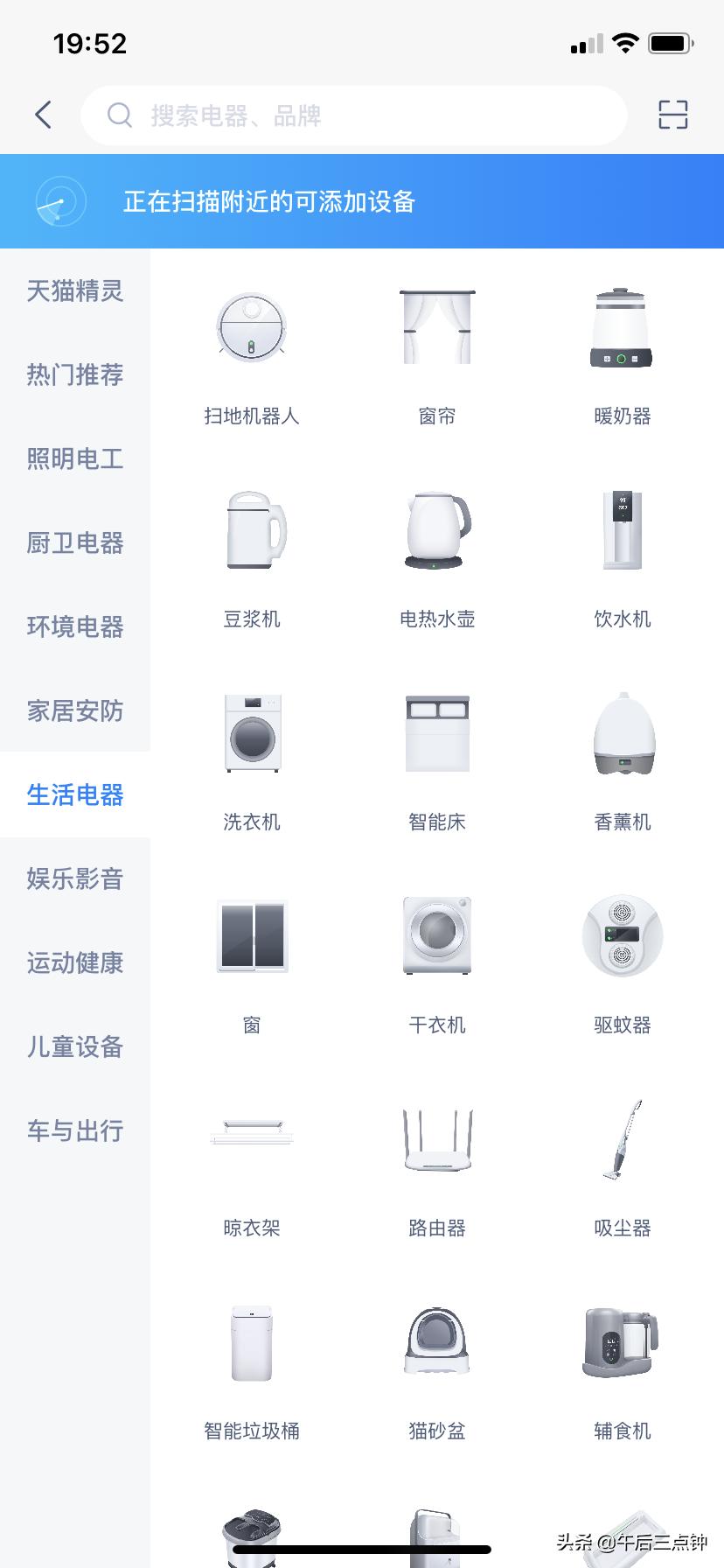
Task: Select the 豆浆机 (soymilk maker) icon
Action: (252, 531)
